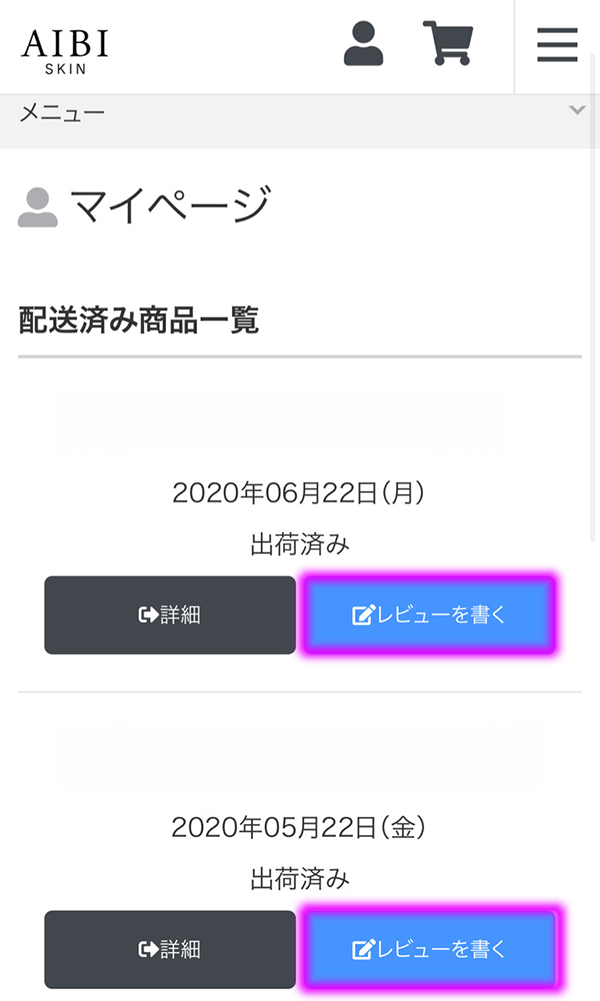Open the shopping cart

[447, 44]
